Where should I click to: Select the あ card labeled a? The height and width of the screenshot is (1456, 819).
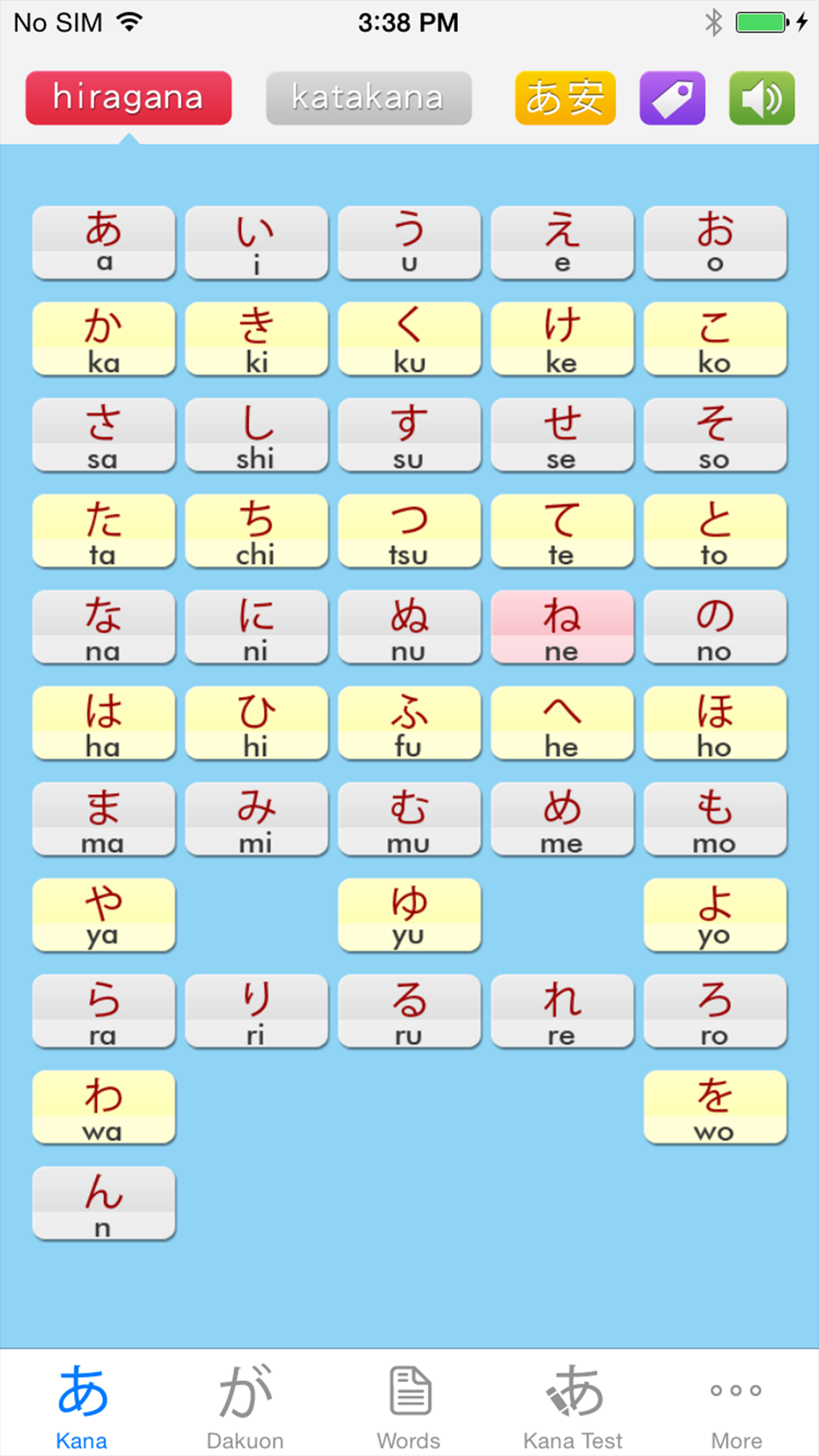[x=104, y=243]
